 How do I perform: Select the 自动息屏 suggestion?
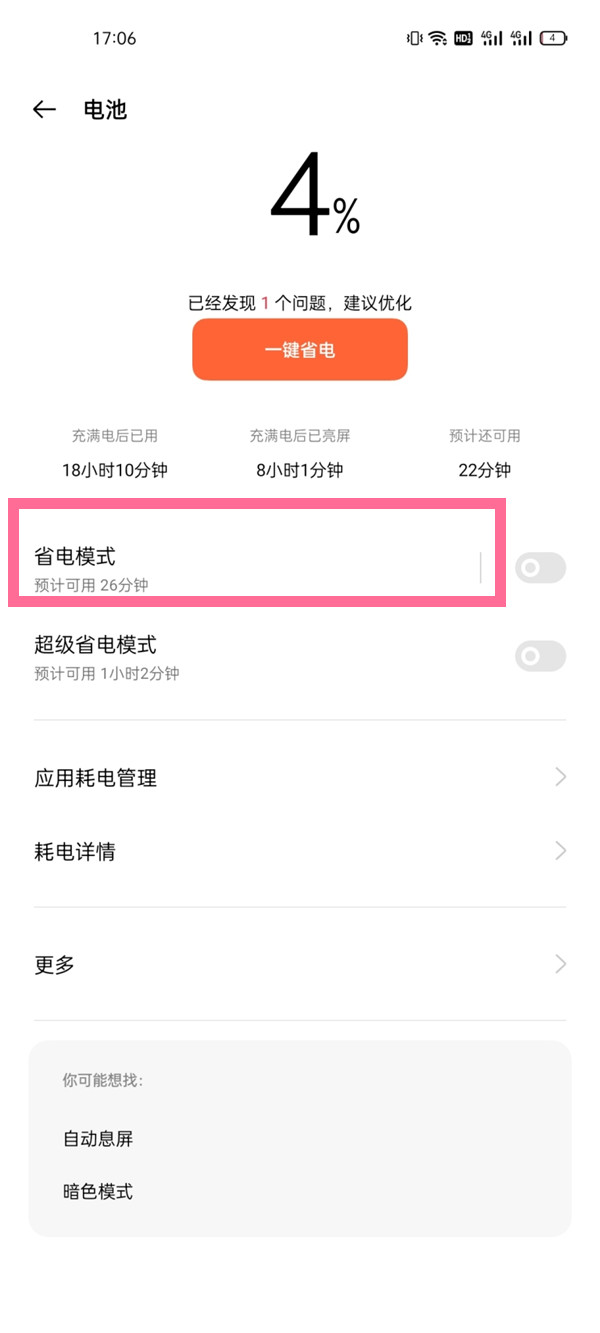98,1138
